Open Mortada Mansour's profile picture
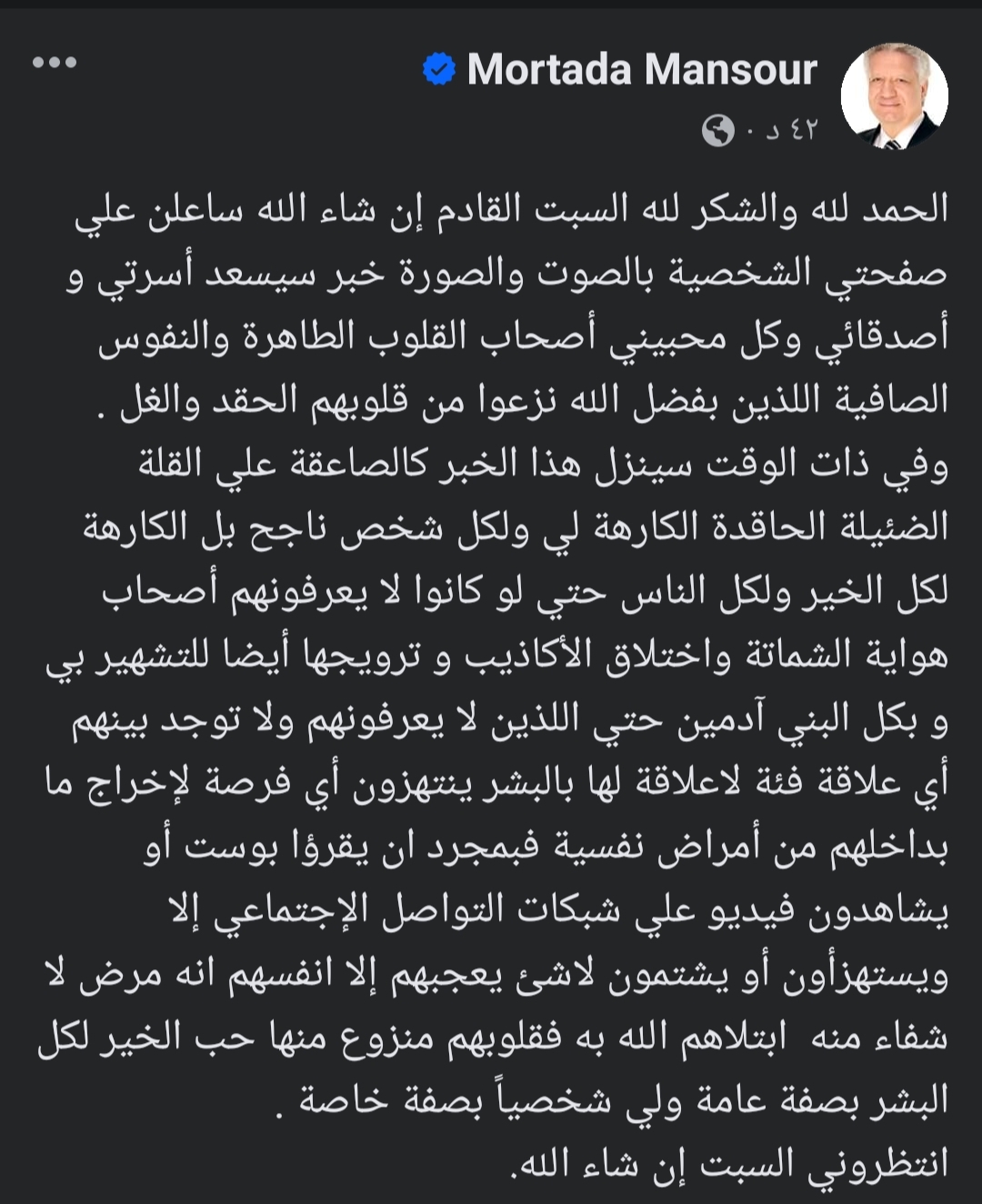Screen dimensions: 982x1204 coord(894,95)
